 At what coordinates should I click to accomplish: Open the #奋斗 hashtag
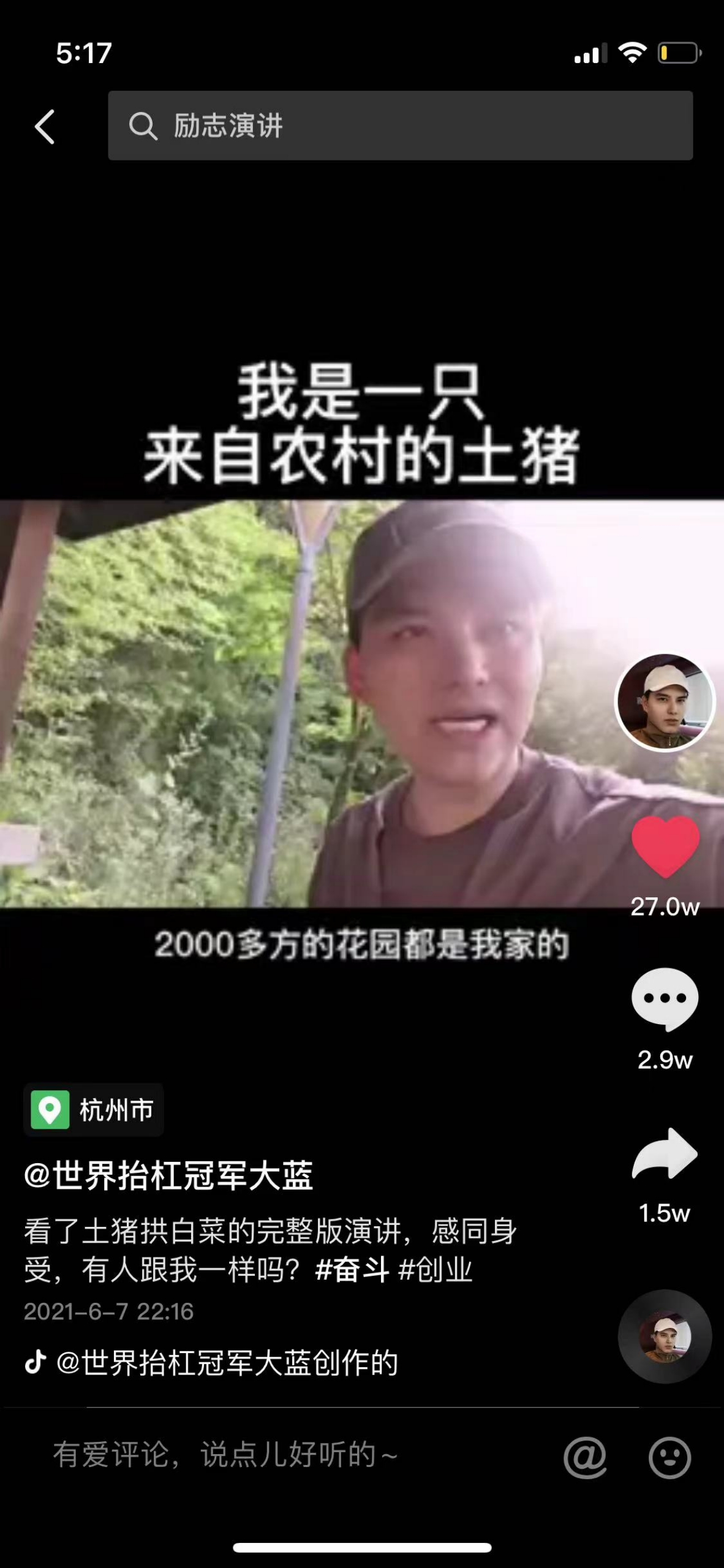[352, 1270]
